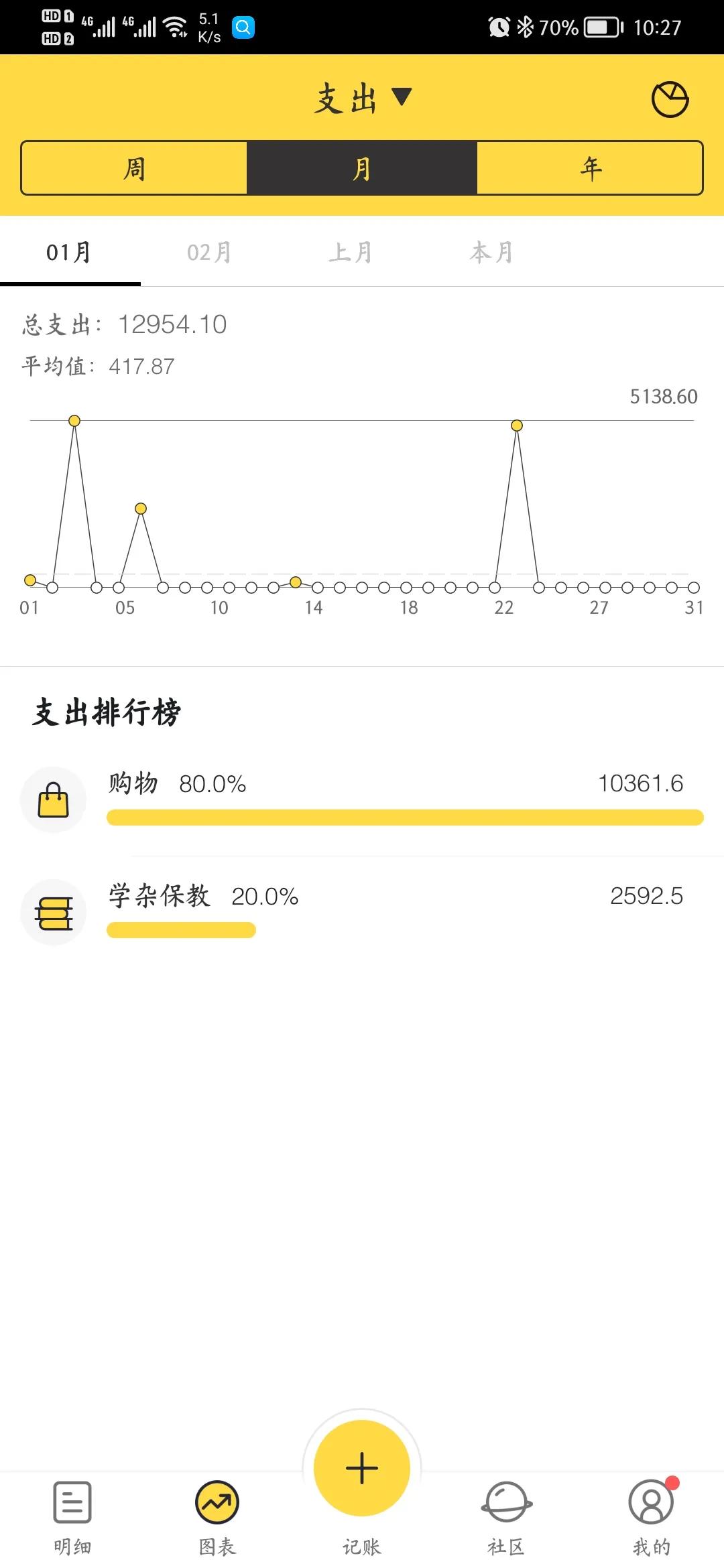Click the shopping bag icon next to 购物
This screenshot has width=724, height=1568.
pyautogui.click(x=54, y=798)
